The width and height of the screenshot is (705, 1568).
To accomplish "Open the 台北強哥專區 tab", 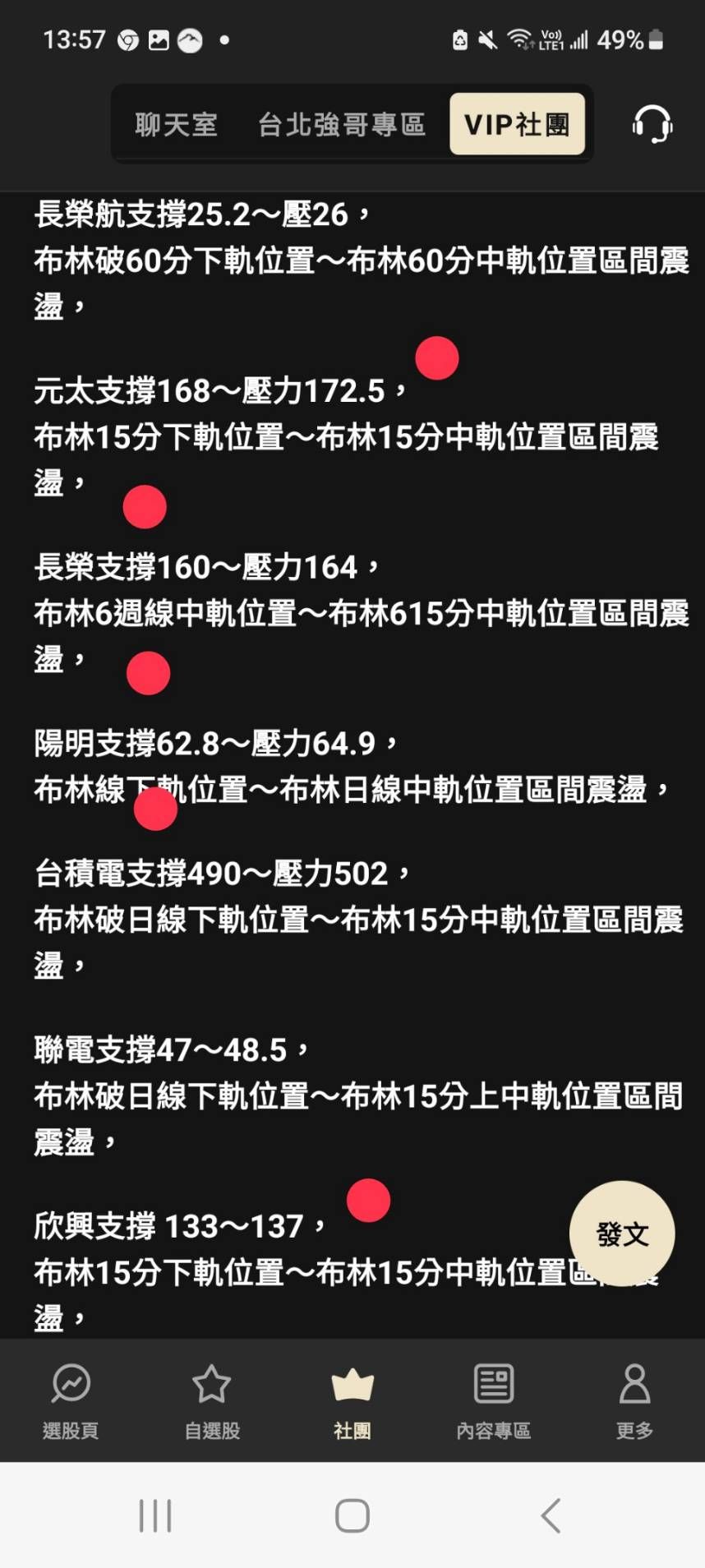I will click(x=342, y=124).
